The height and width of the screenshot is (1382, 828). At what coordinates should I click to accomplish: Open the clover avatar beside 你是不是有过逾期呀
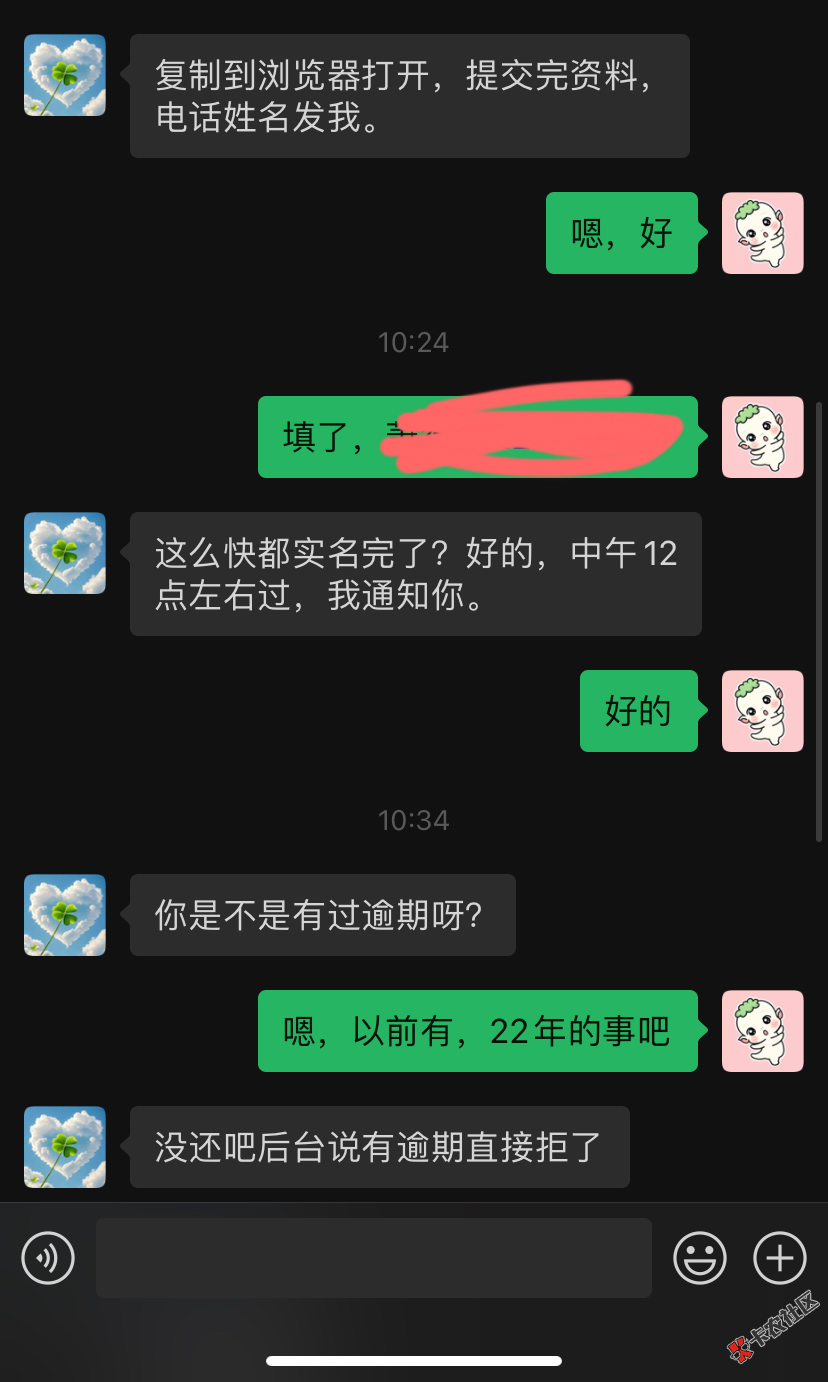65,915
